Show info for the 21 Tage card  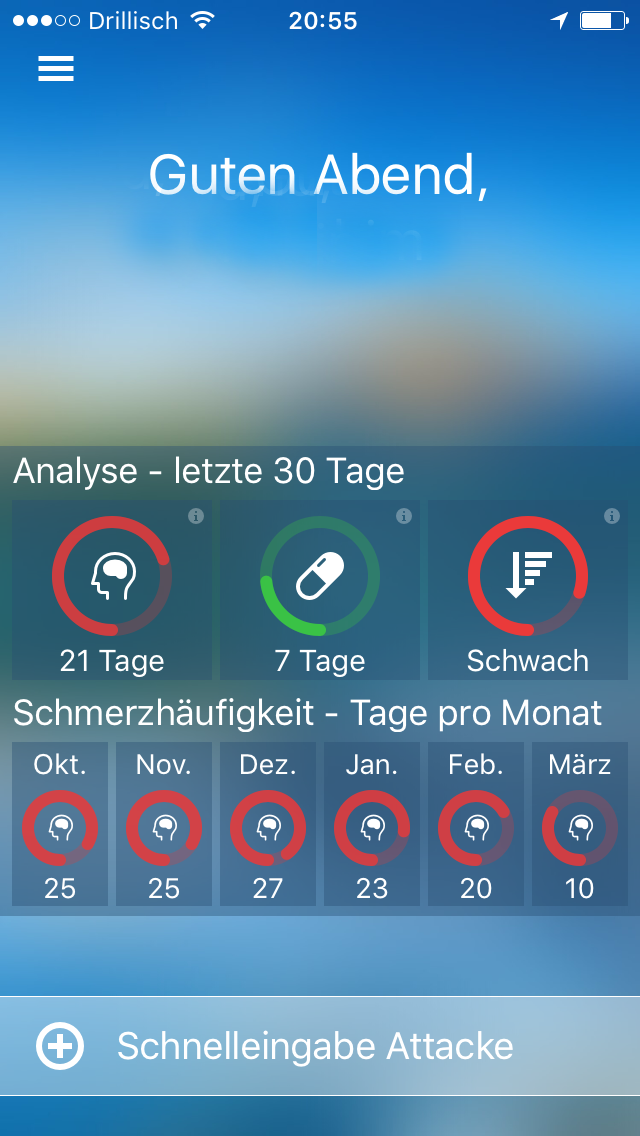point(196,516)
